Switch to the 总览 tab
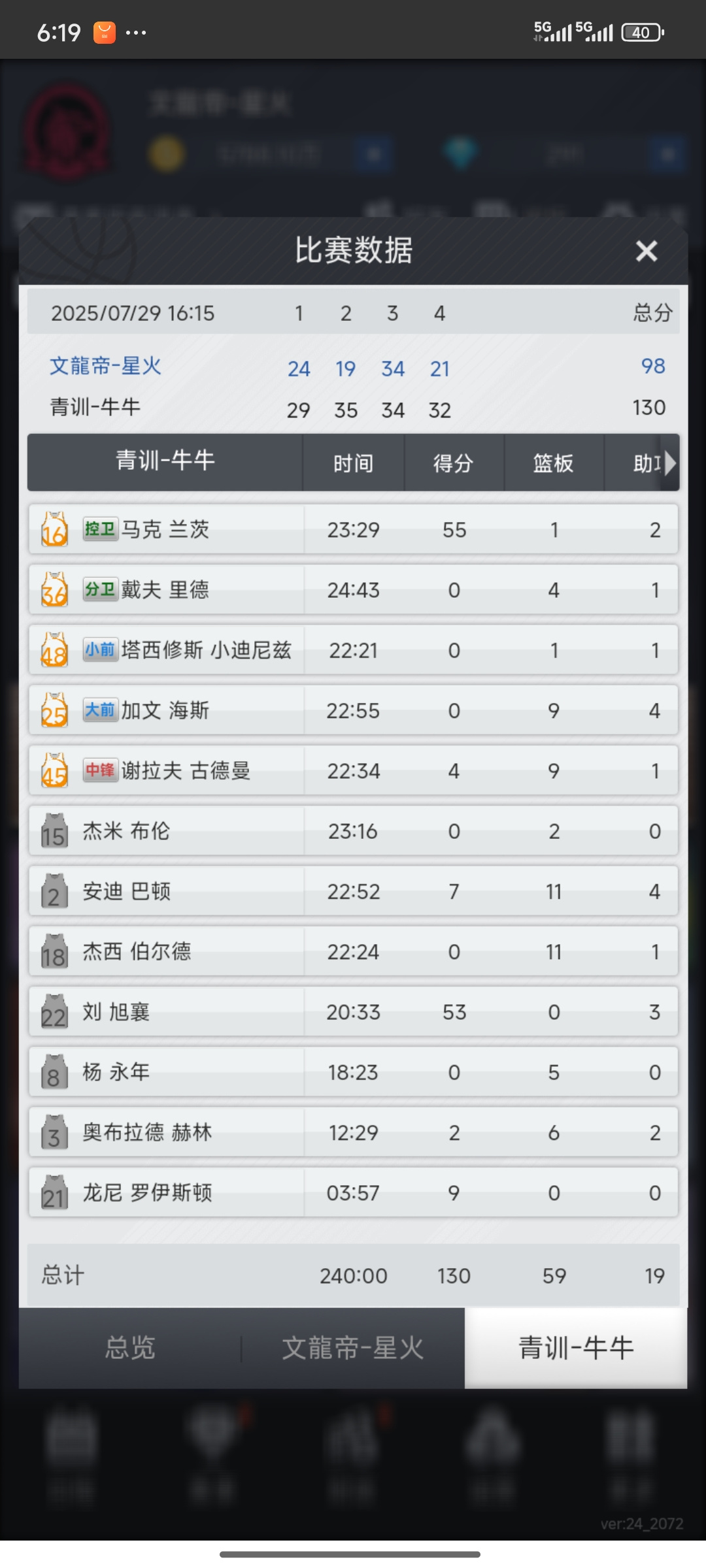This screenshot has height=1568, width=706. click(130, 1348)
